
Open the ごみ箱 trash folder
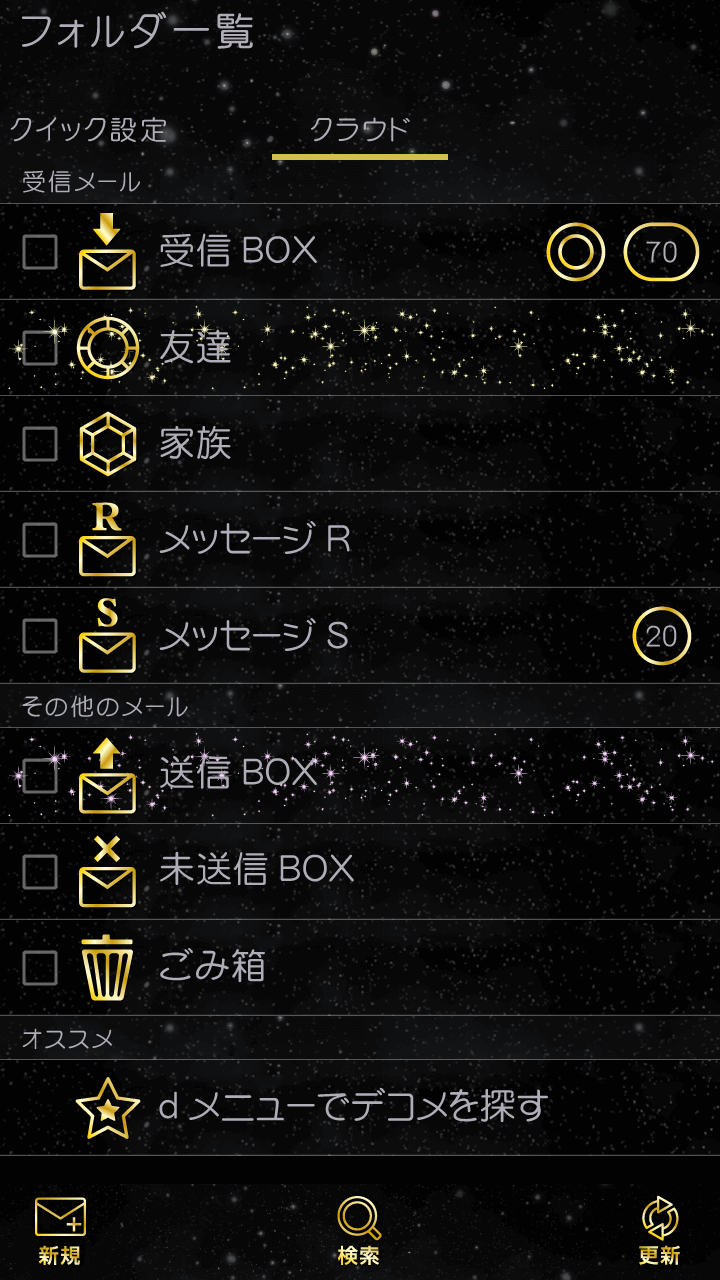point(212,966)
